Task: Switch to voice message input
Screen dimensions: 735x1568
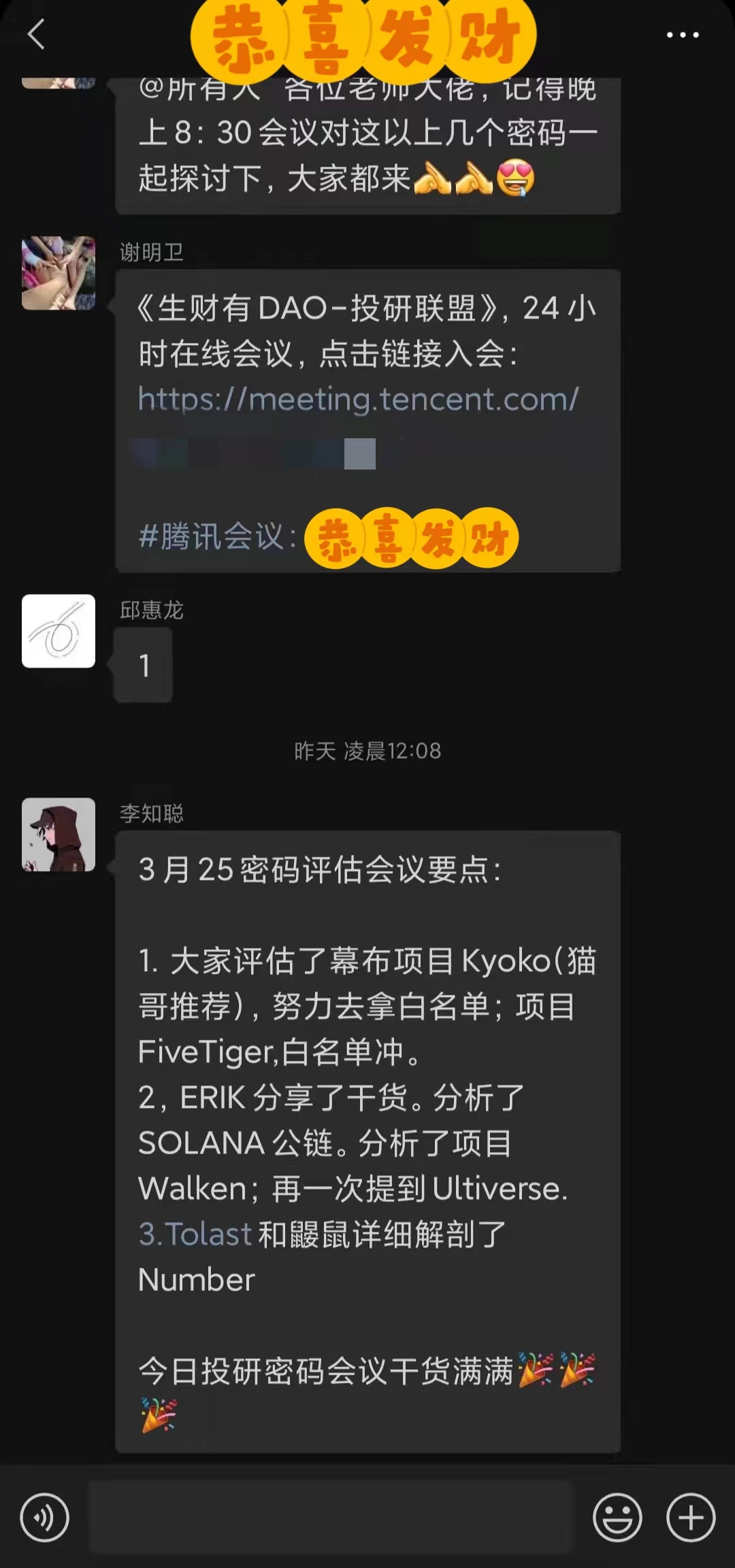Action: (45, 1518)
